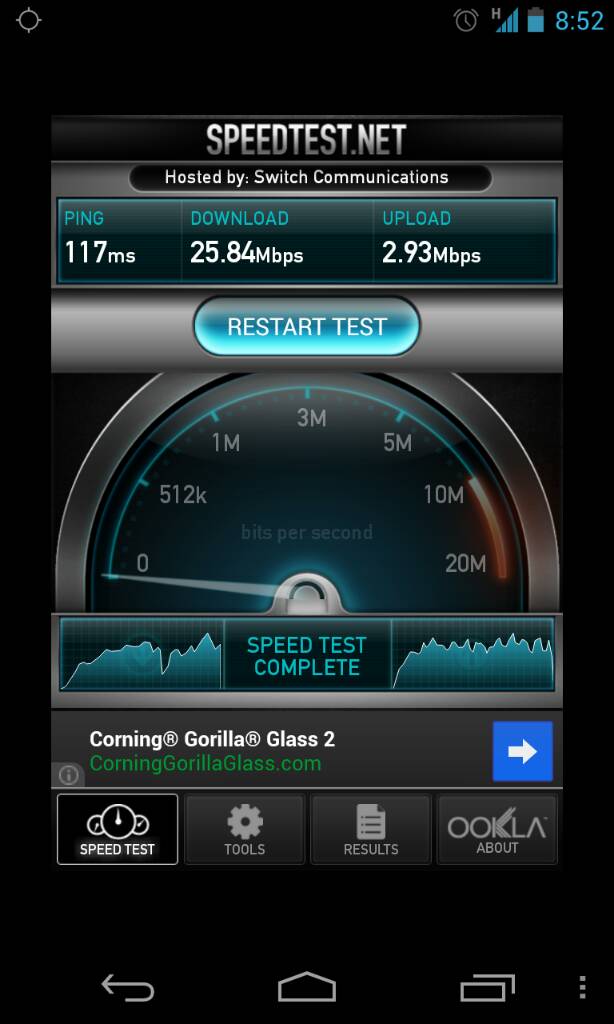The image size is (614, 1024).
Task: Open the ad info icon
Action: pyautogui.click(x=69, y=774)
